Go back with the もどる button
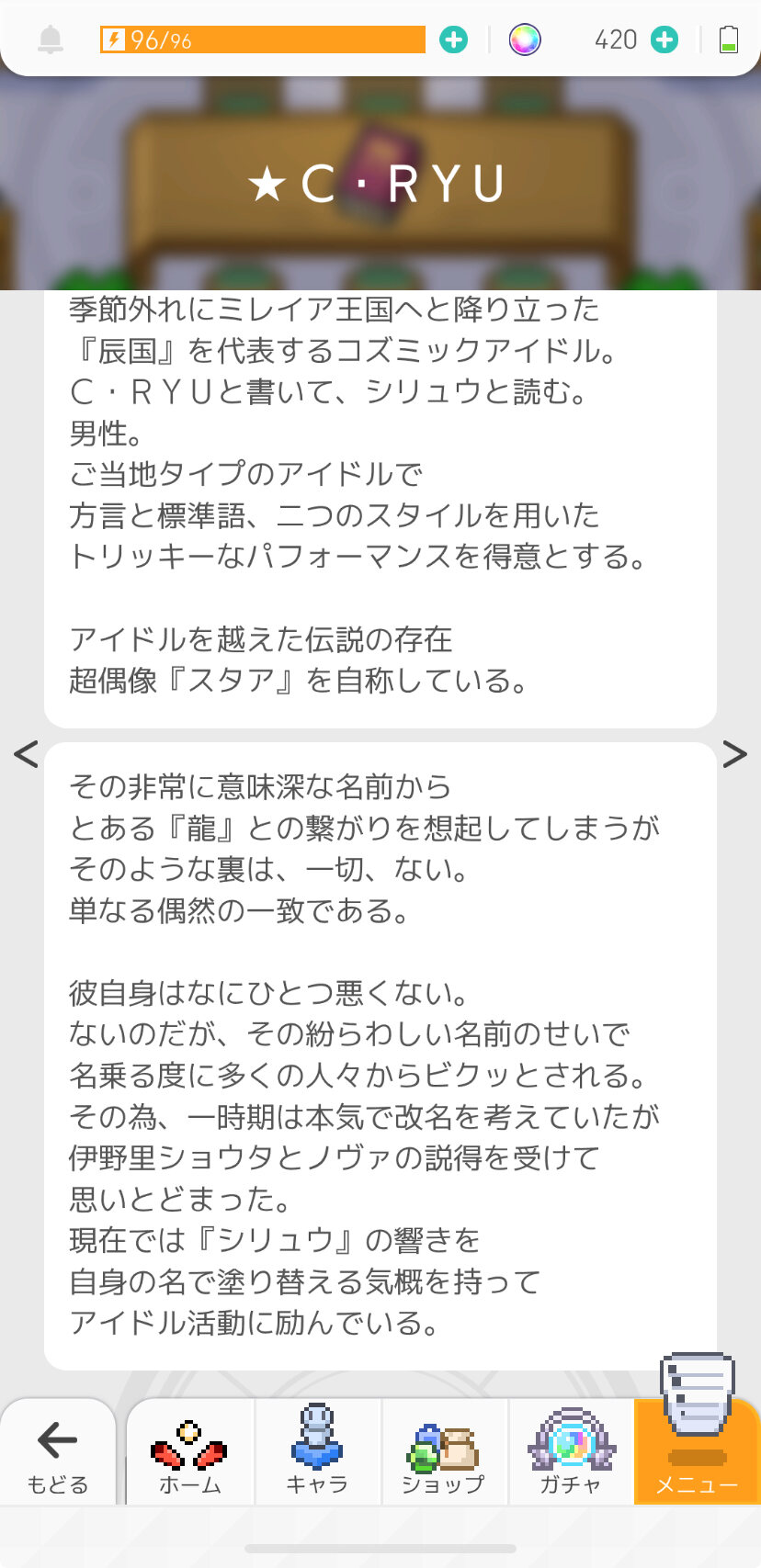761x1568 pixels. point(58,1452)
